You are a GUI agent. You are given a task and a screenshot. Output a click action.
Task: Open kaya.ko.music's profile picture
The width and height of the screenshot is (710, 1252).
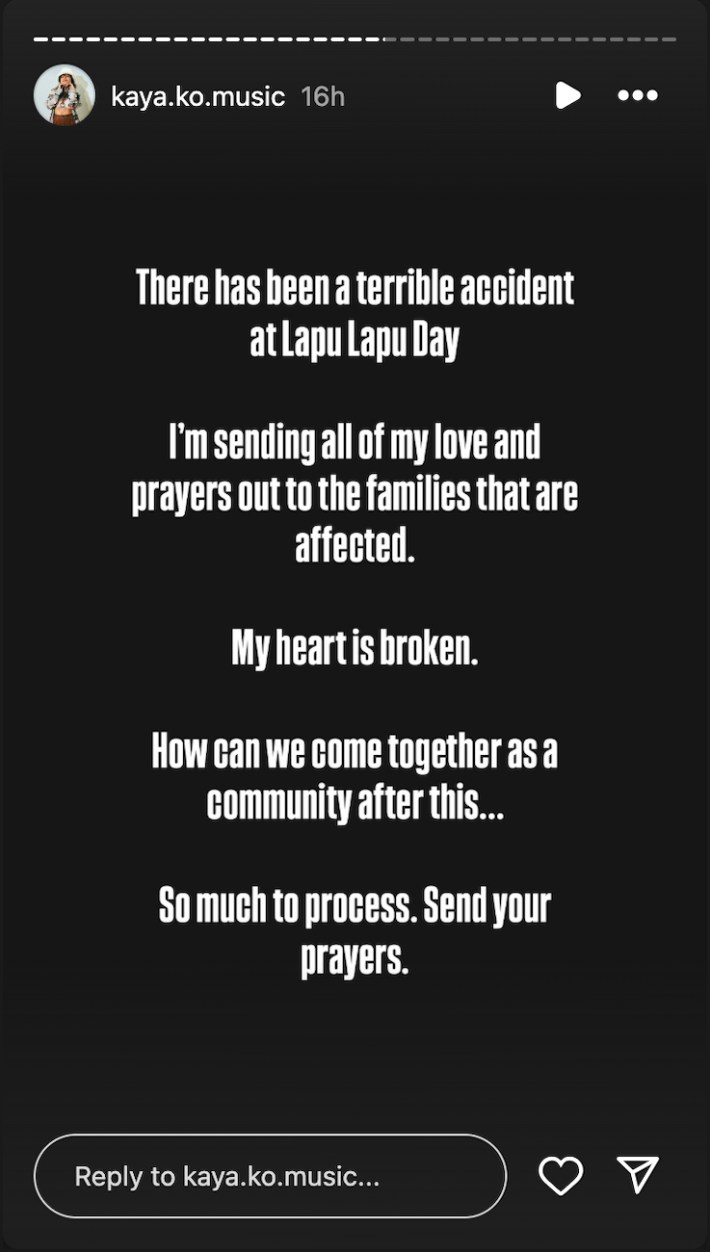click(x=64, y=96)
